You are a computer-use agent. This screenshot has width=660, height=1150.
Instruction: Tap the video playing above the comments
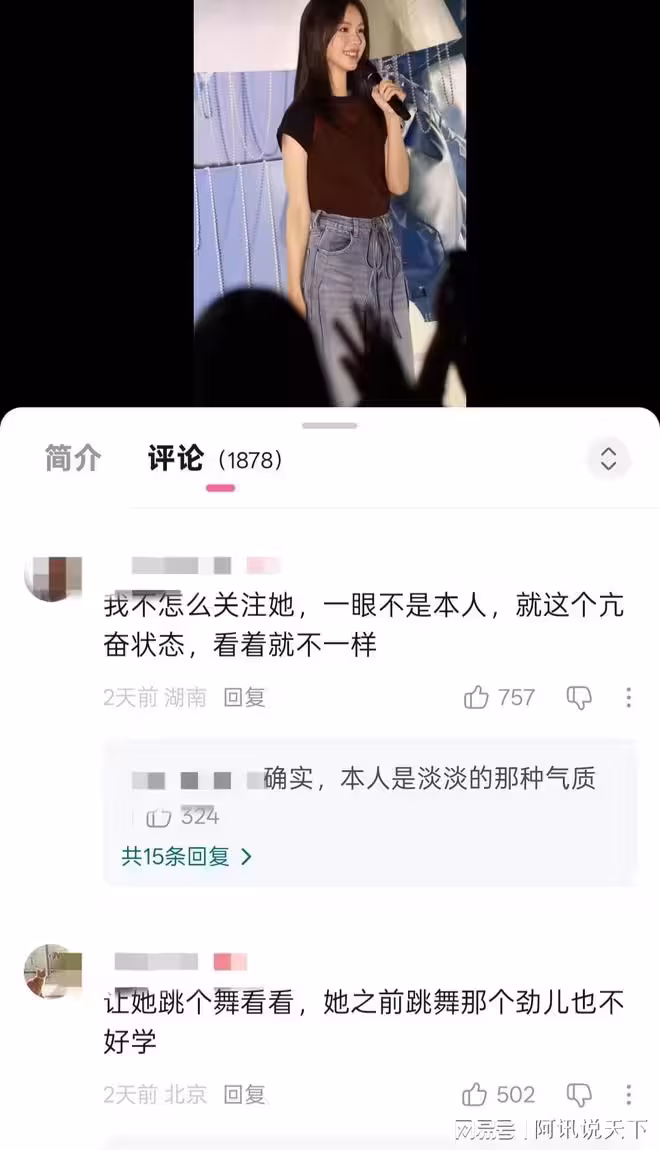point(330,200)
